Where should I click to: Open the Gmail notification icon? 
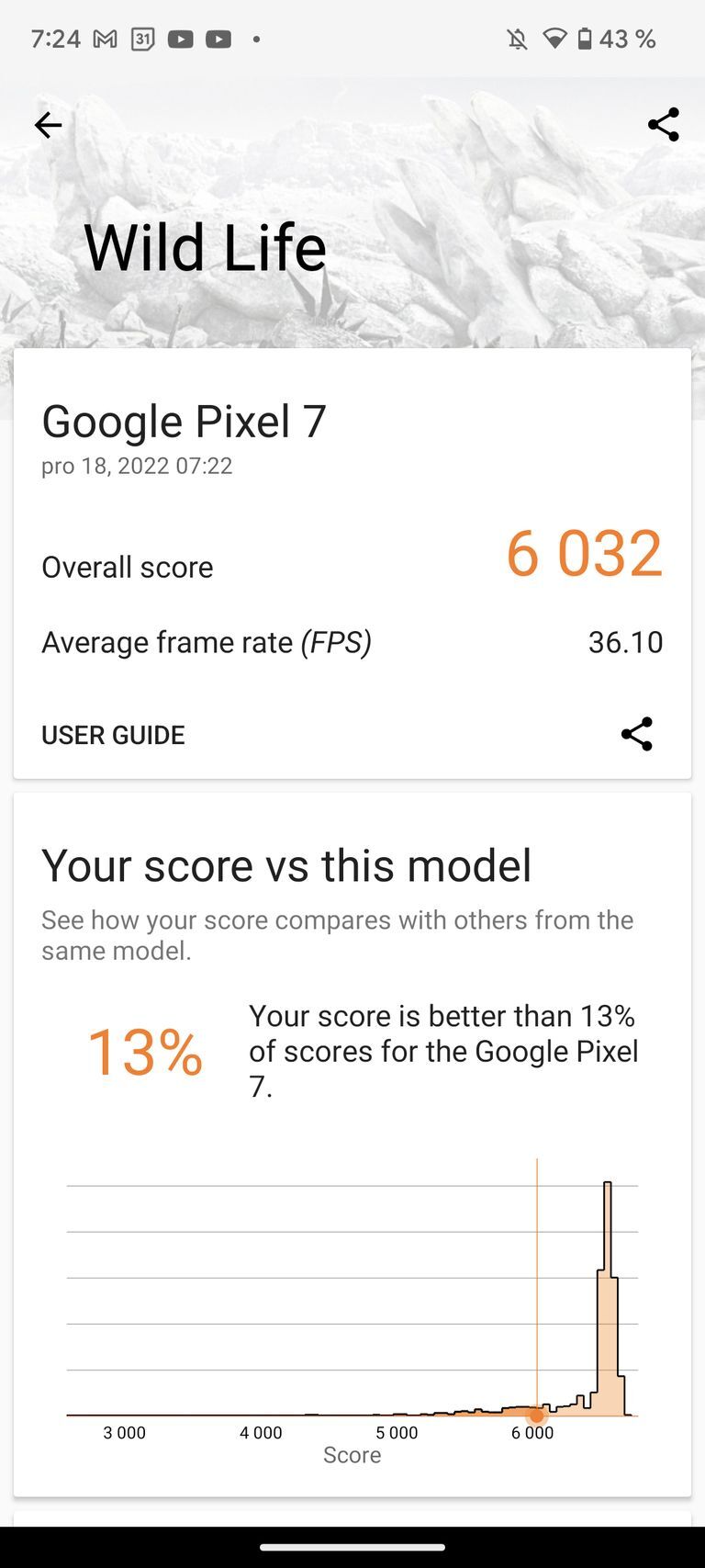(104, 39)
